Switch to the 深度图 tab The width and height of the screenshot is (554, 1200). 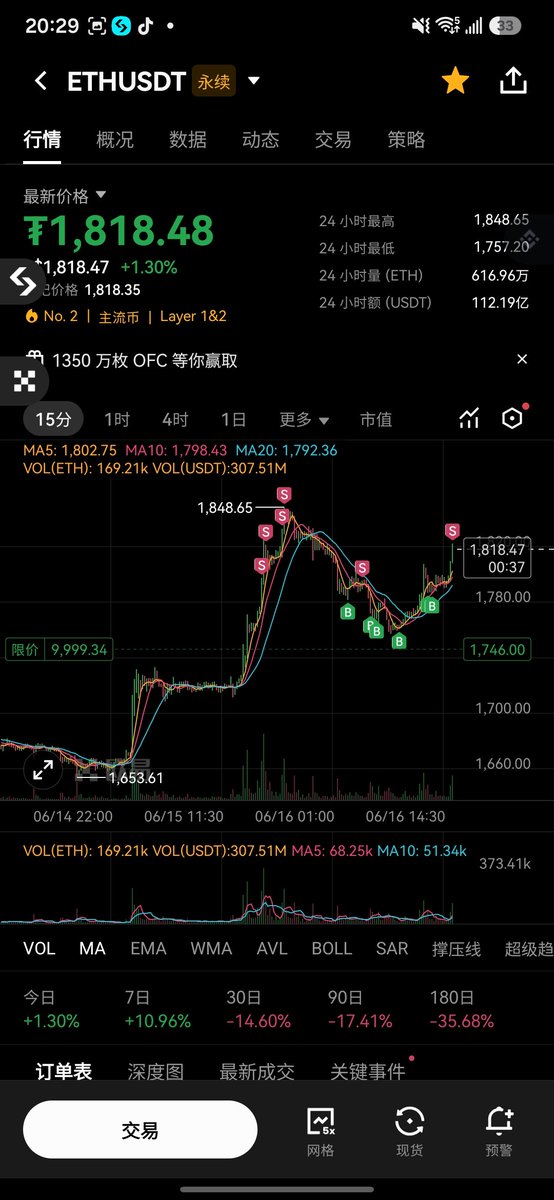coord(156,1072)
